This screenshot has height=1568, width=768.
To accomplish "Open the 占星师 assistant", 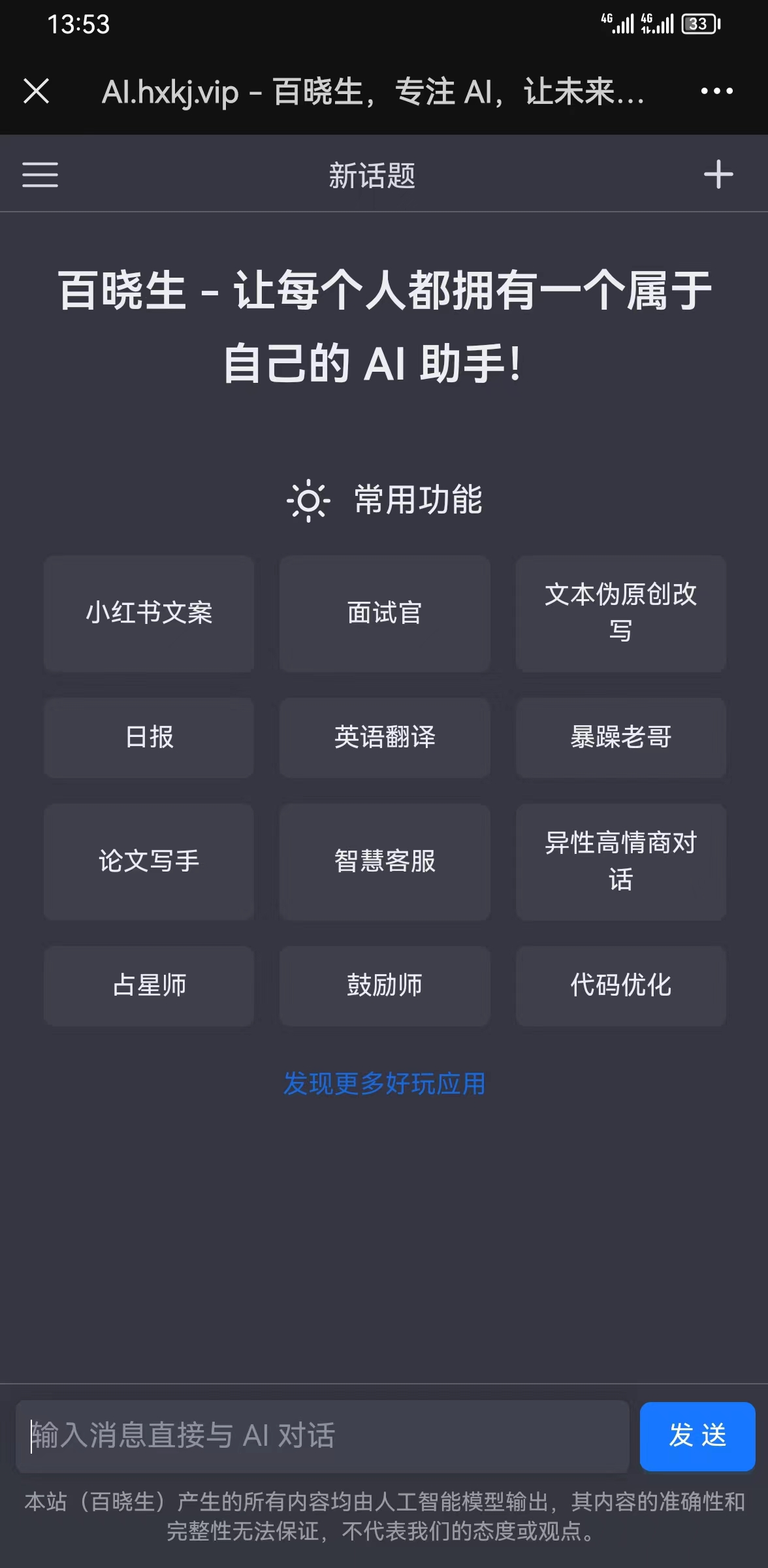I will (x=149, y=985).
